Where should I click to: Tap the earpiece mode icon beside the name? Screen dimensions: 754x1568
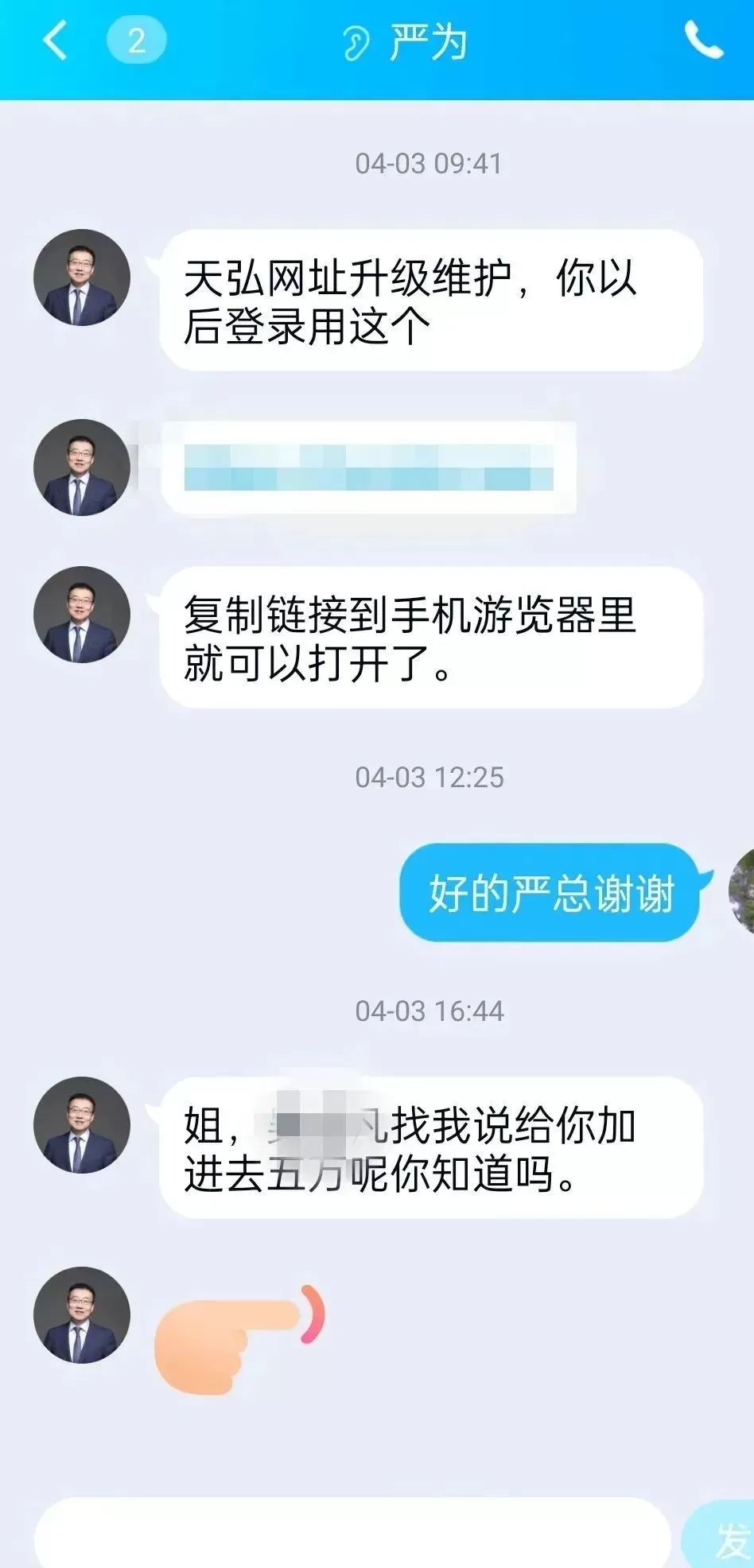click(x=356, y=43)
